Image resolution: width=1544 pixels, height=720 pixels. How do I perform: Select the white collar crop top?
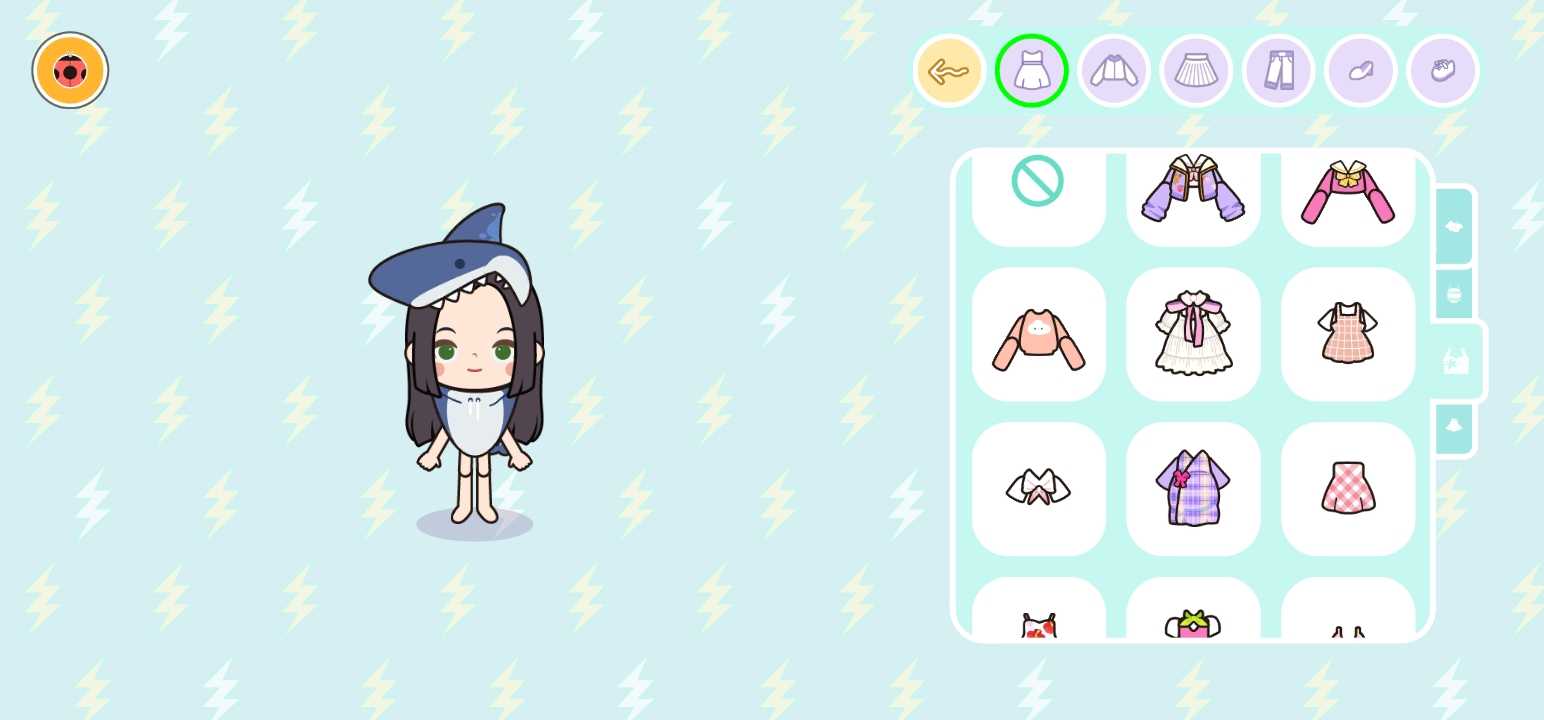(1038, 489)
